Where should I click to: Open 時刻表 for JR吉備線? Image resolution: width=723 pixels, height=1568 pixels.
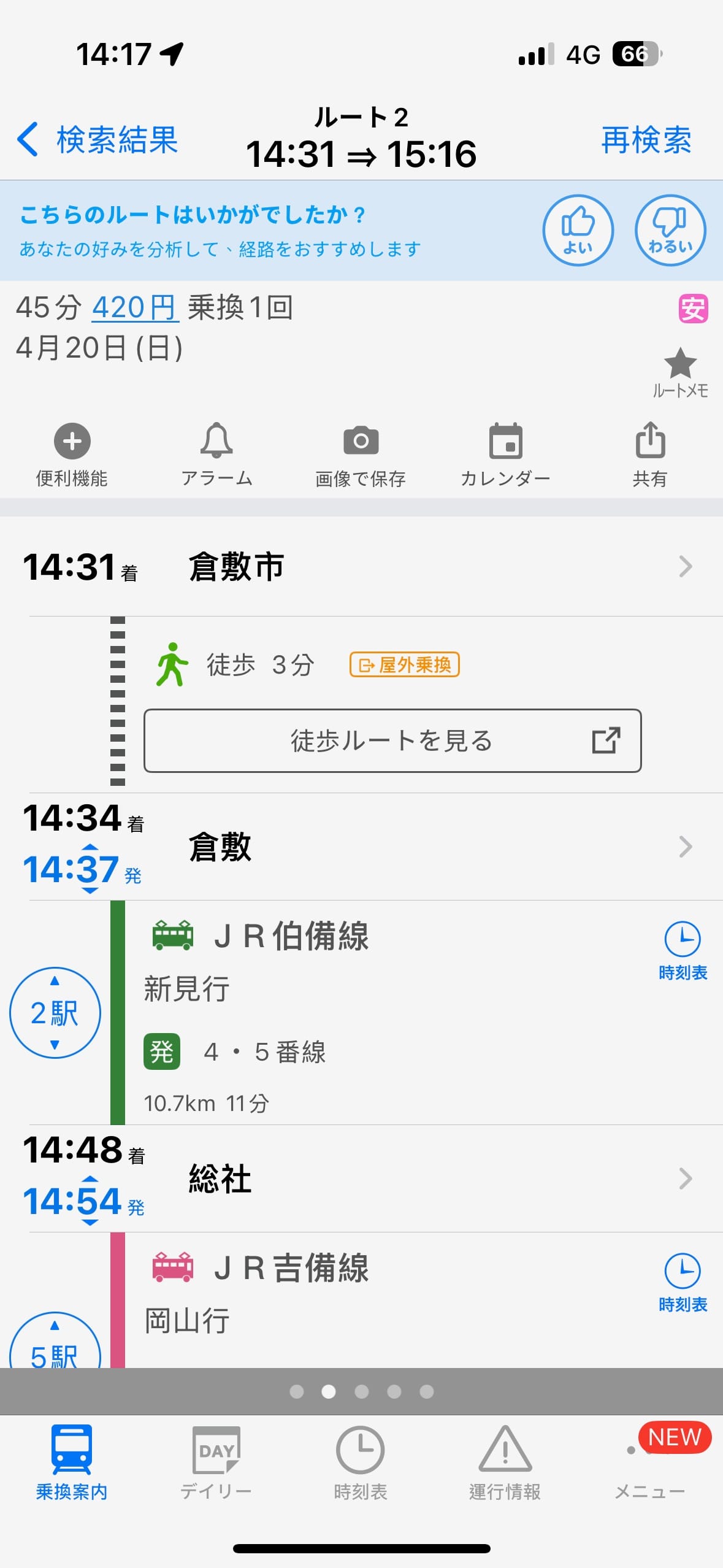[x=683, y=1283]
